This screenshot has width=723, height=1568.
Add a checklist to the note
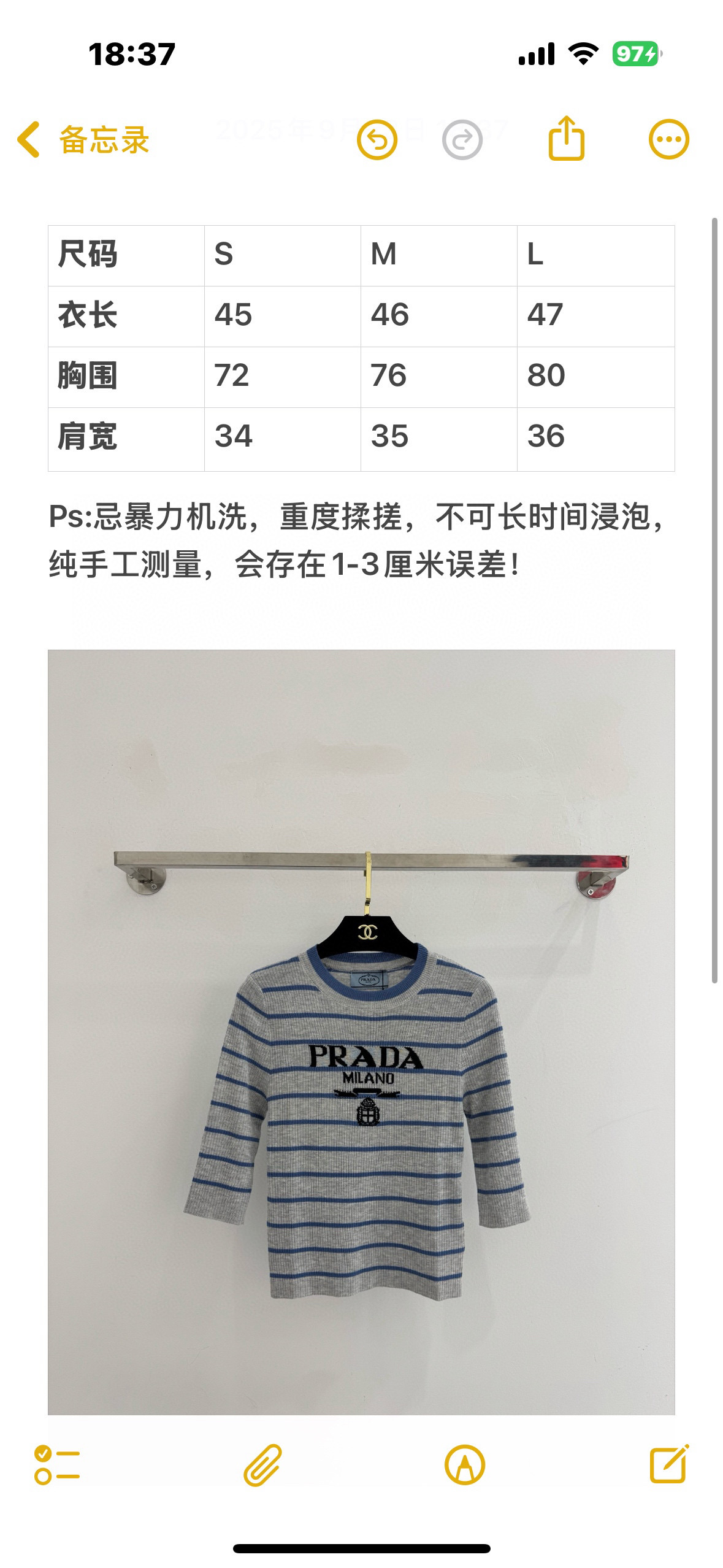coord(57,1465)
